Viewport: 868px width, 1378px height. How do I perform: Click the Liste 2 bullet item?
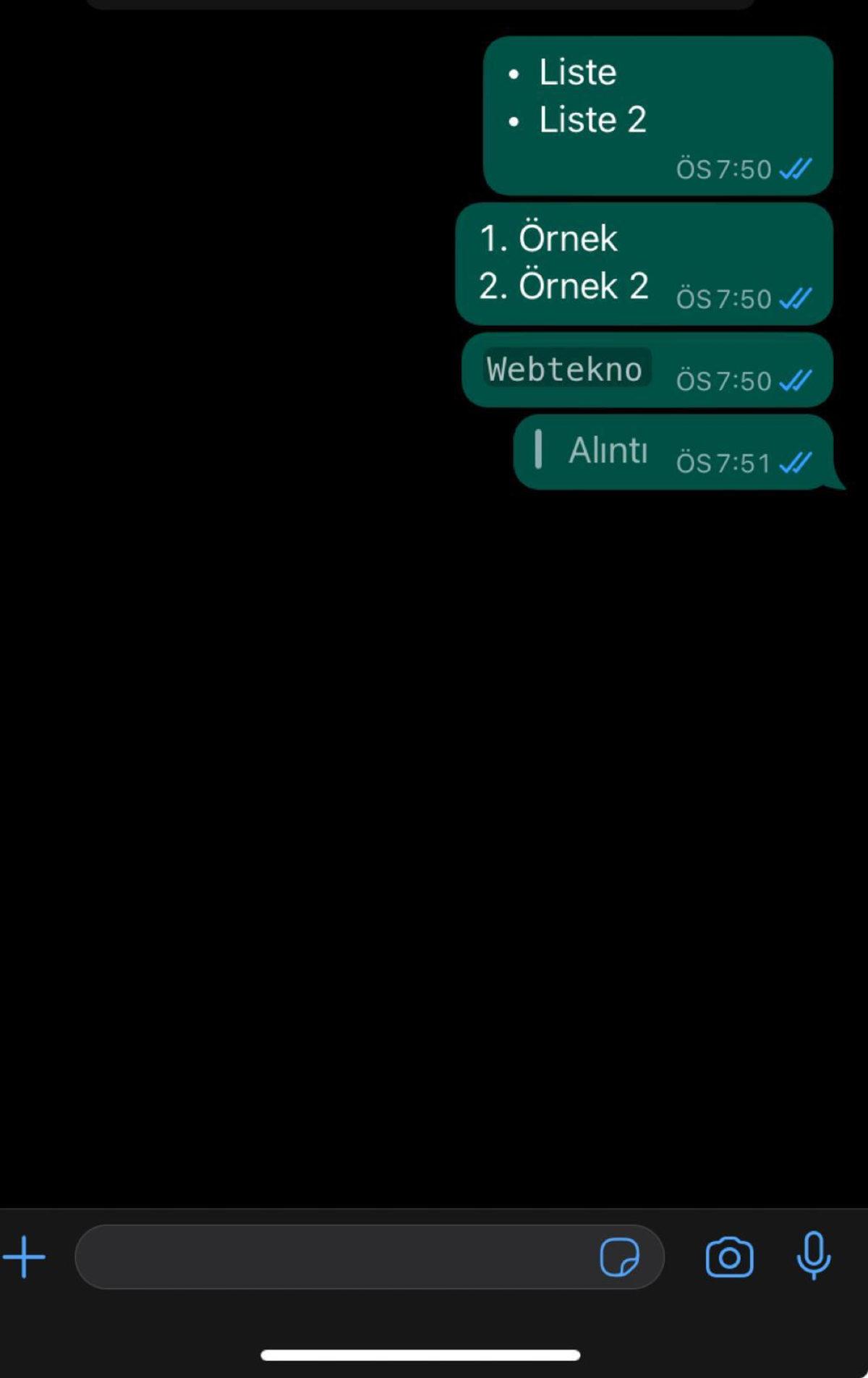593,119
